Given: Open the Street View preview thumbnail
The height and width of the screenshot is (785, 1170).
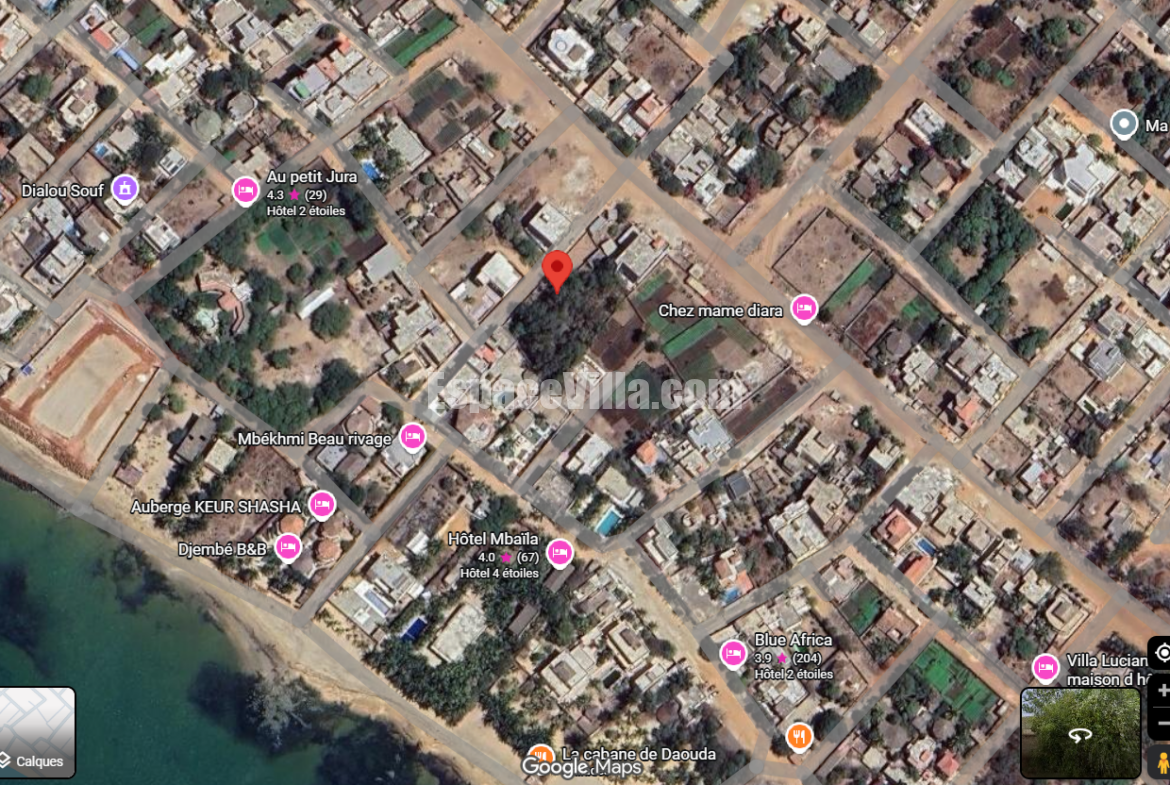Looking at the screenshot, I should point(1080,733).
